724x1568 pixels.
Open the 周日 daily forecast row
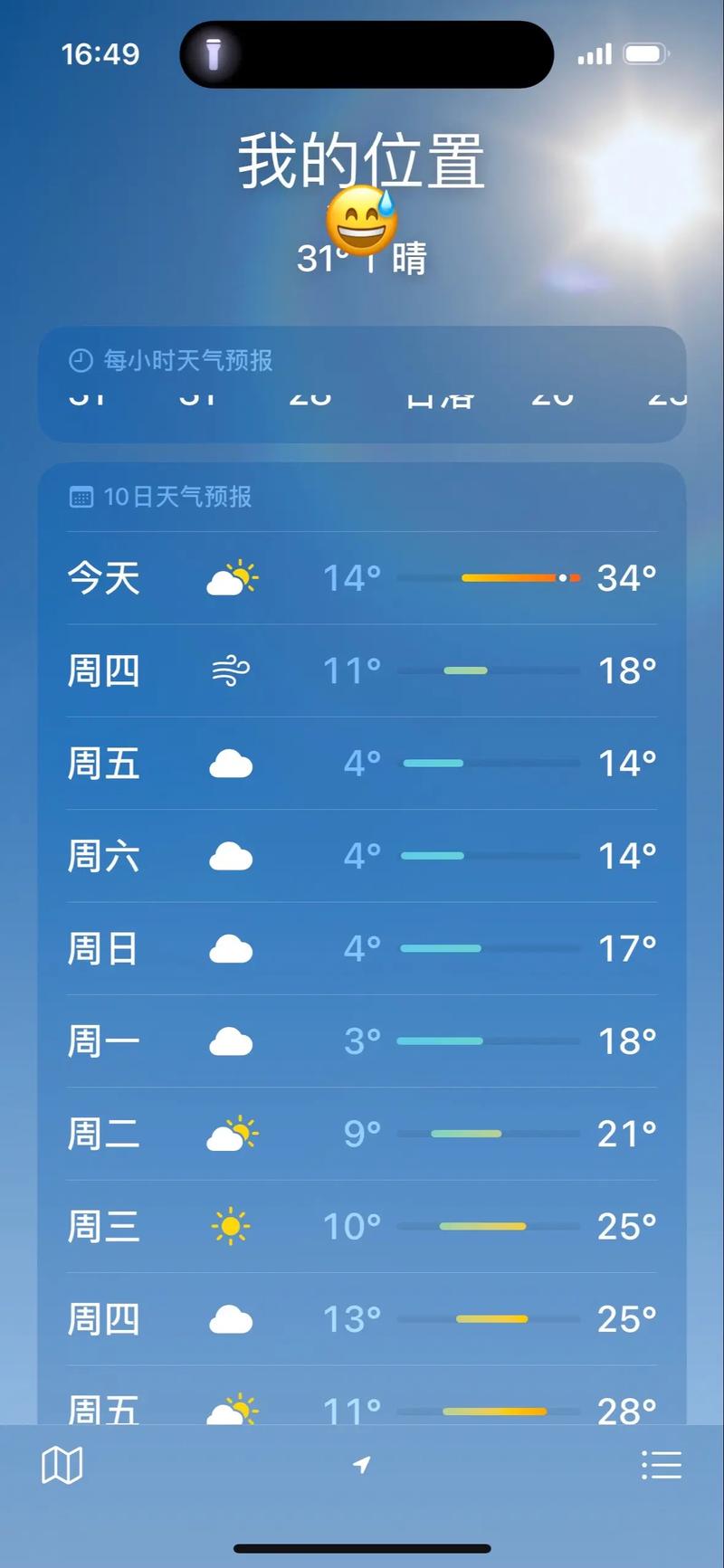pos(362,948)
